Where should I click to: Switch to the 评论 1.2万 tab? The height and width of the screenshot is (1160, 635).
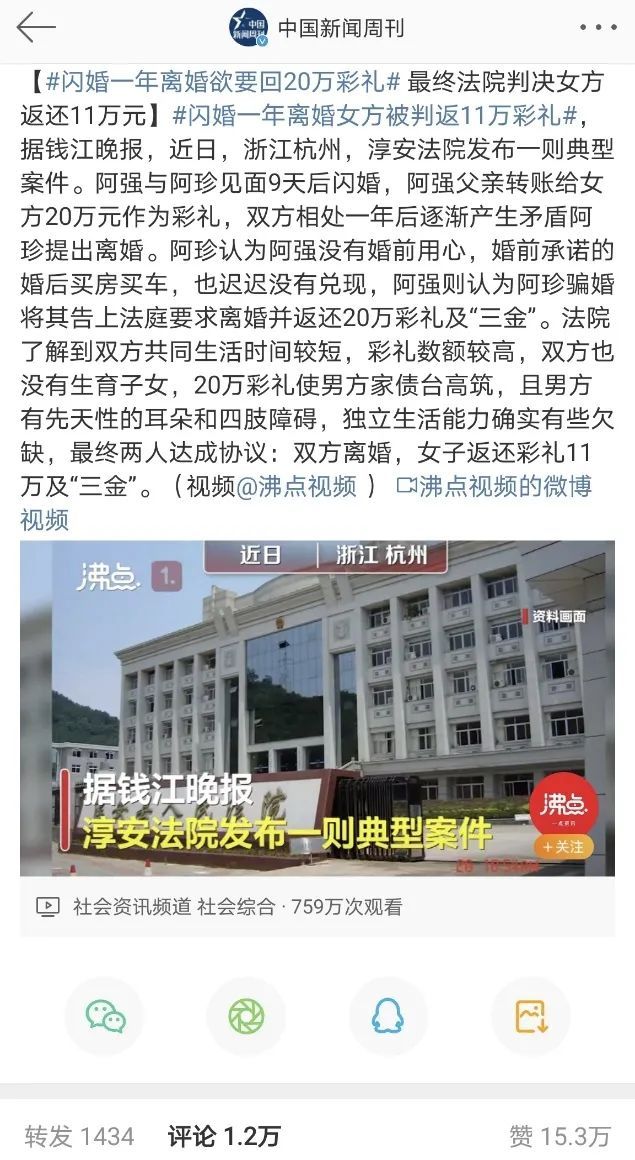[x=224, y=1136]
